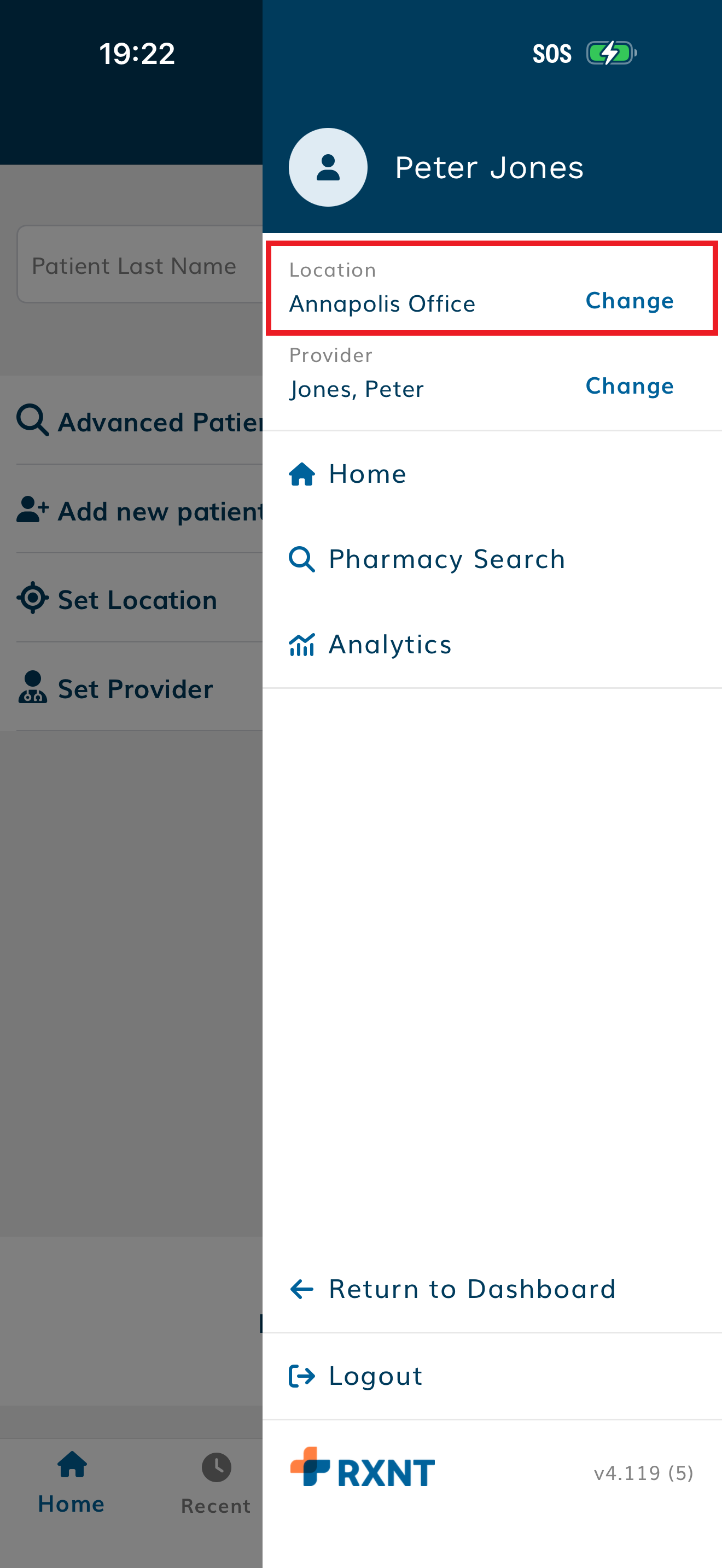
Task: Select the Analytics menu entry
Action: click(390, 643)
